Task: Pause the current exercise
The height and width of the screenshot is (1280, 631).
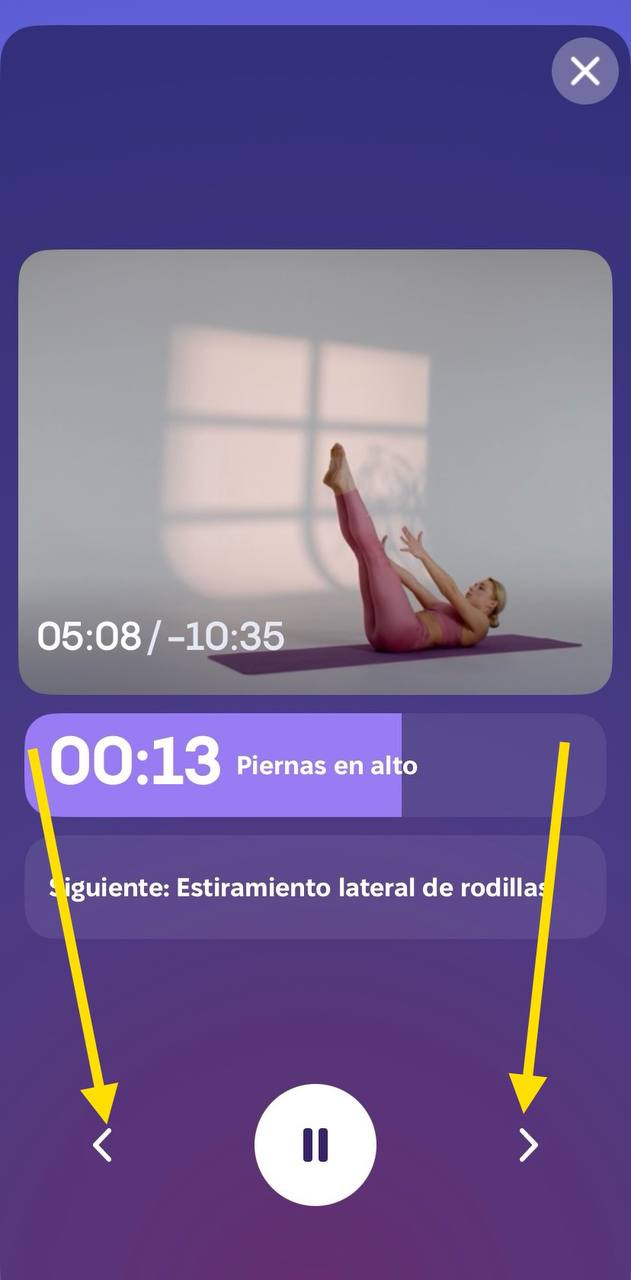Action: pos(315,1144)
